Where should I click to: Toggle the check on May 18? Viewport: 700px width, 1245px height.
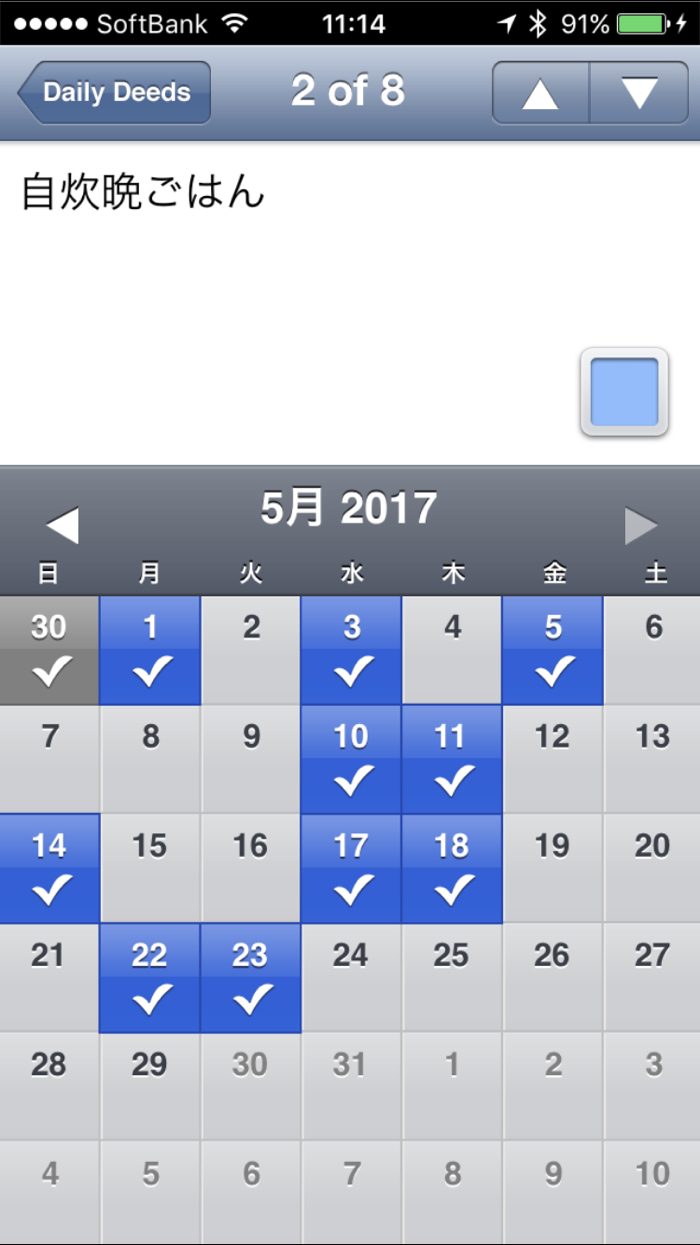point(452,868)
